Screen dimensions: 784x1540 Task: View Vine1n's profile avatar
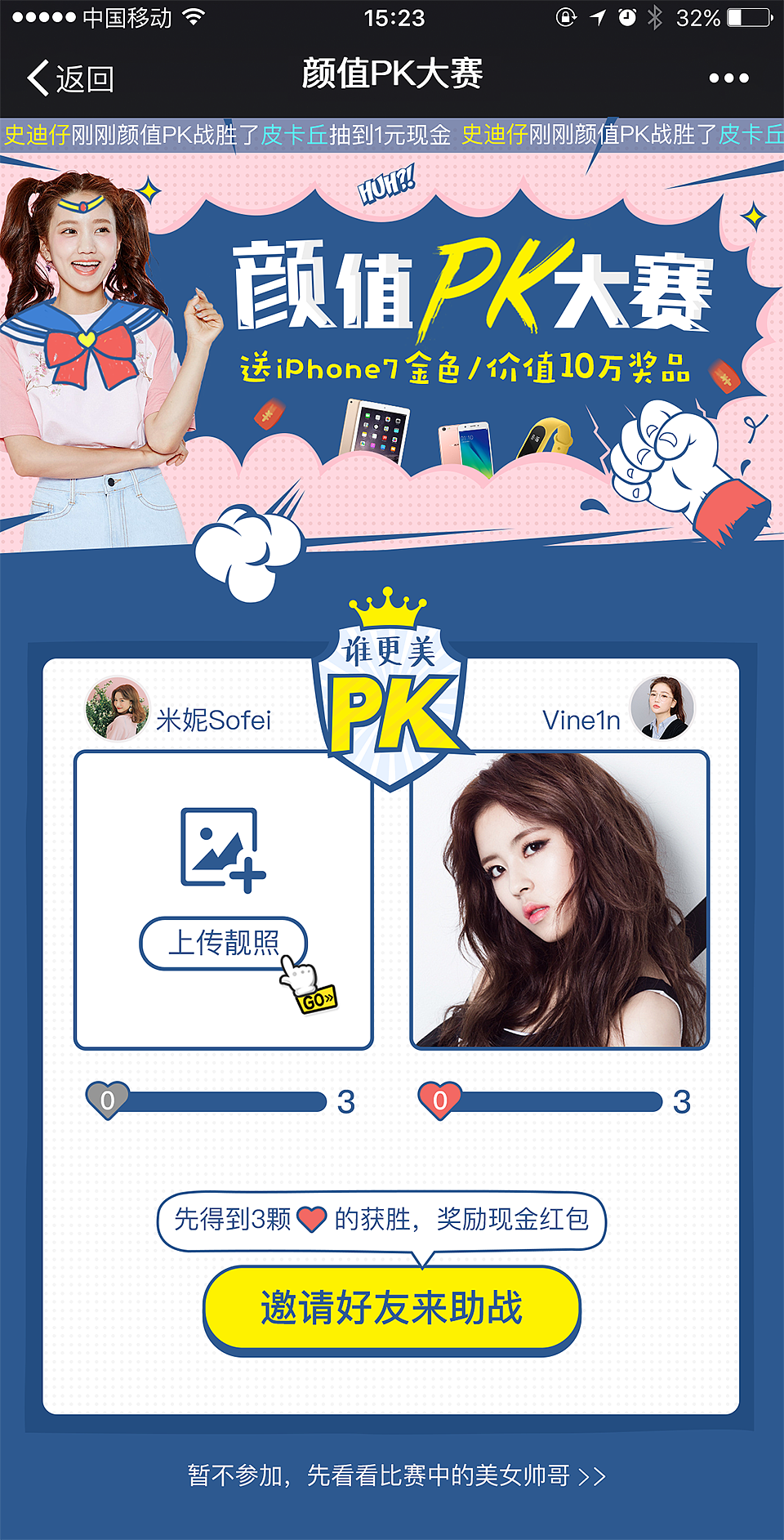pyautogui.click(x=662, y=708)
